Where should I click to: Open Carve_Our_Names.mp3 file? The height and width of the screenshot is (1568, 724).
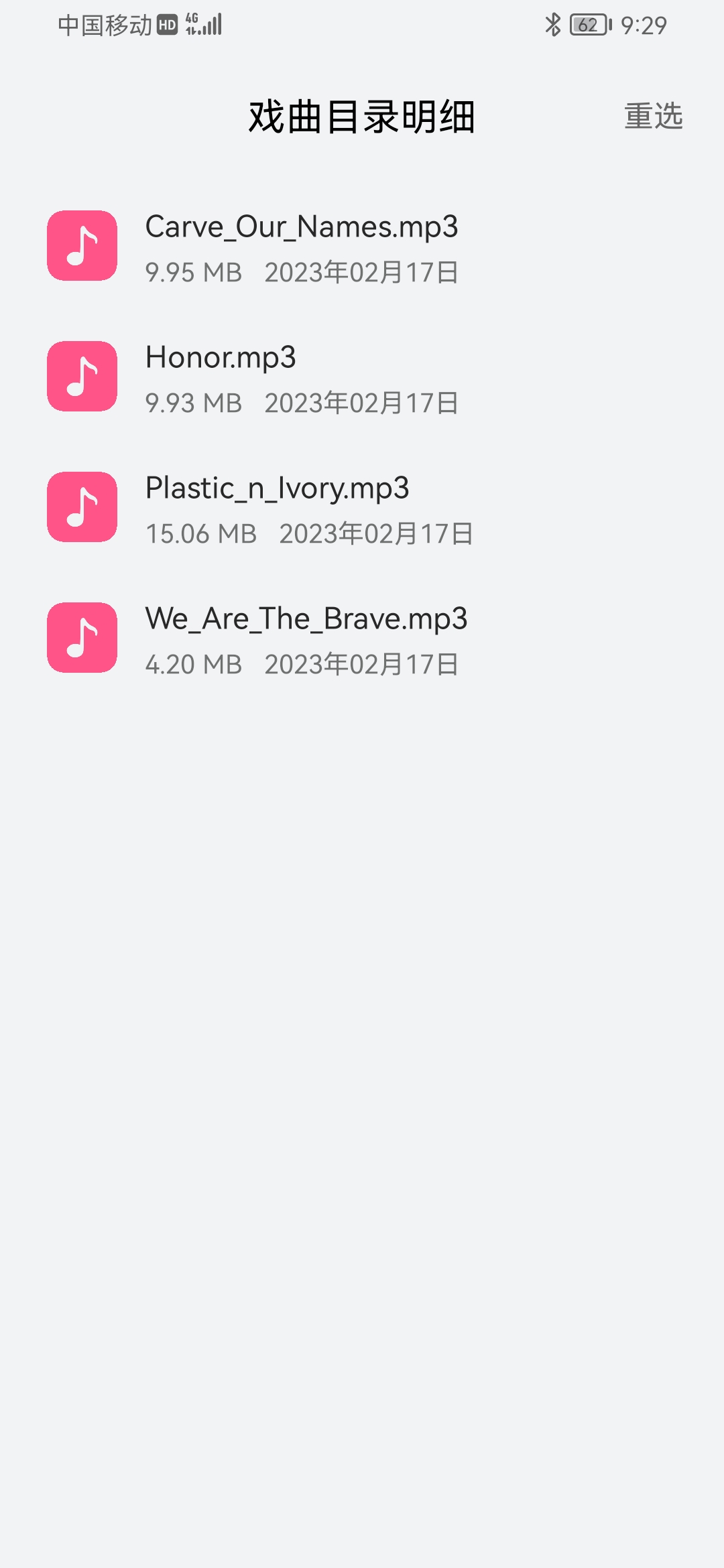click(302, 247)
